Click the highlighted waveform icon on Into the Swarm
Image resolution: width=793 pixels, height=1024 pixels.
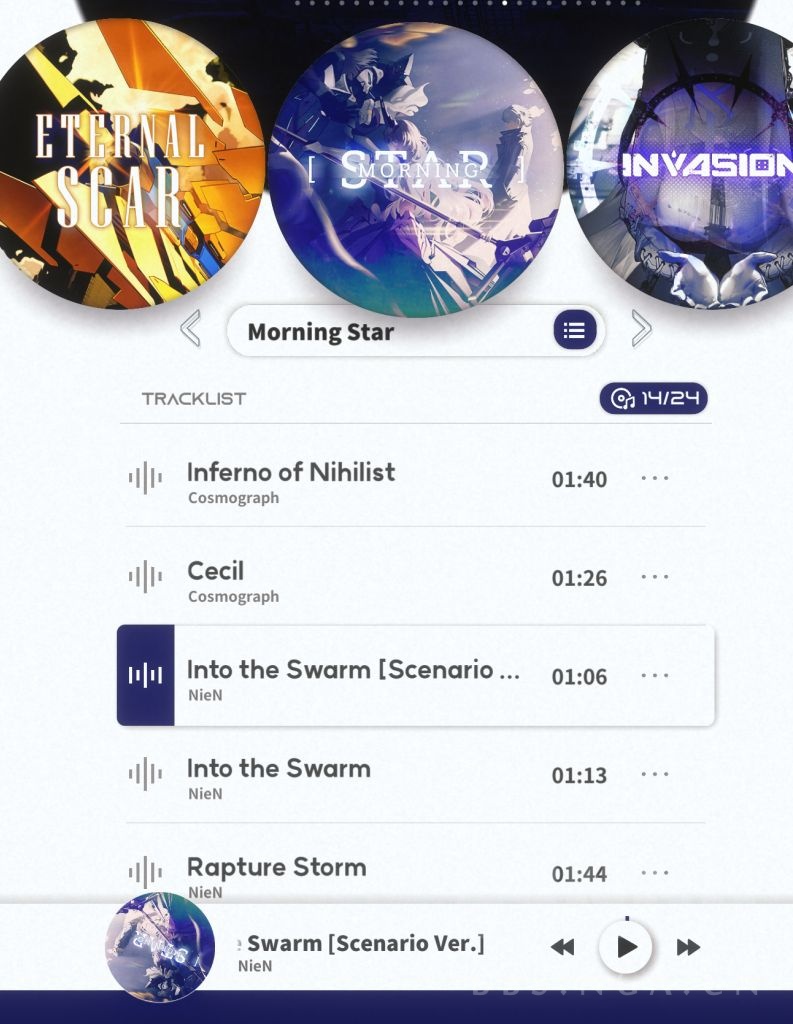click(x=148, y=675)
